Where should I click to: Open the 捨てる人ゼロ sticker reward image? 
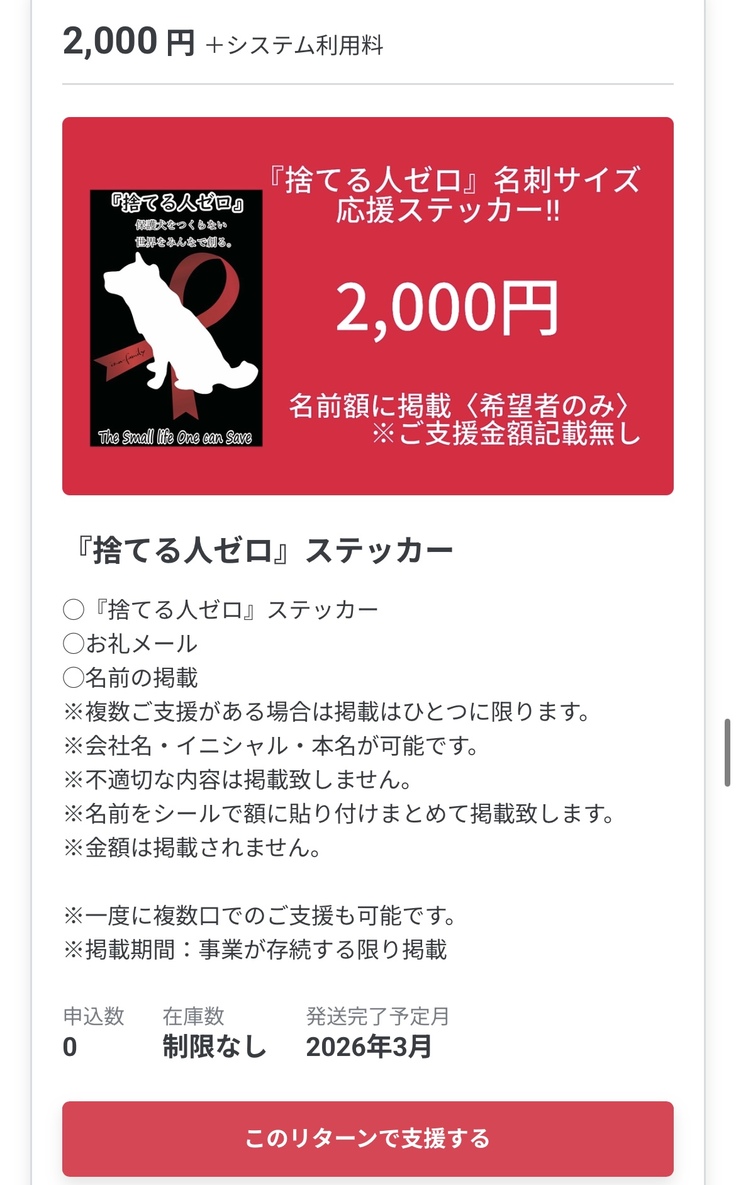[x=367, y=306]
